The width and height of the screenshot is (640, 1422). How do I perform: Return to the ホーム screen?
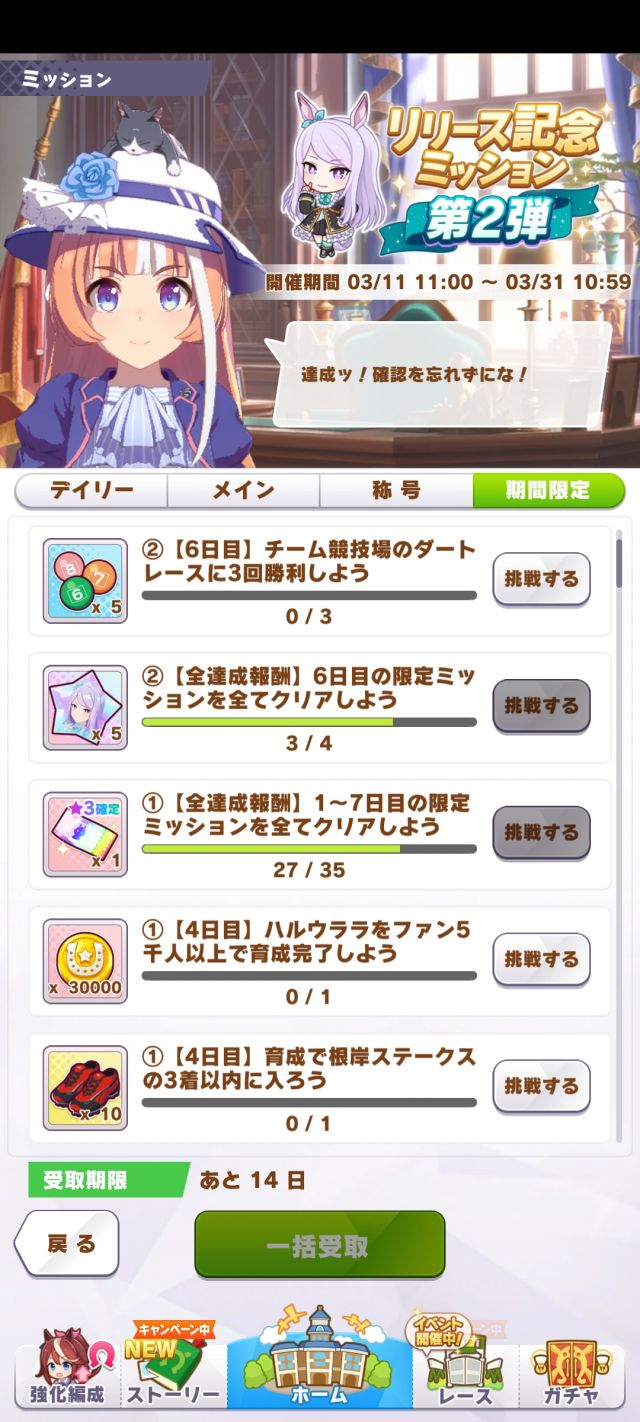(x=320, y=1370)
